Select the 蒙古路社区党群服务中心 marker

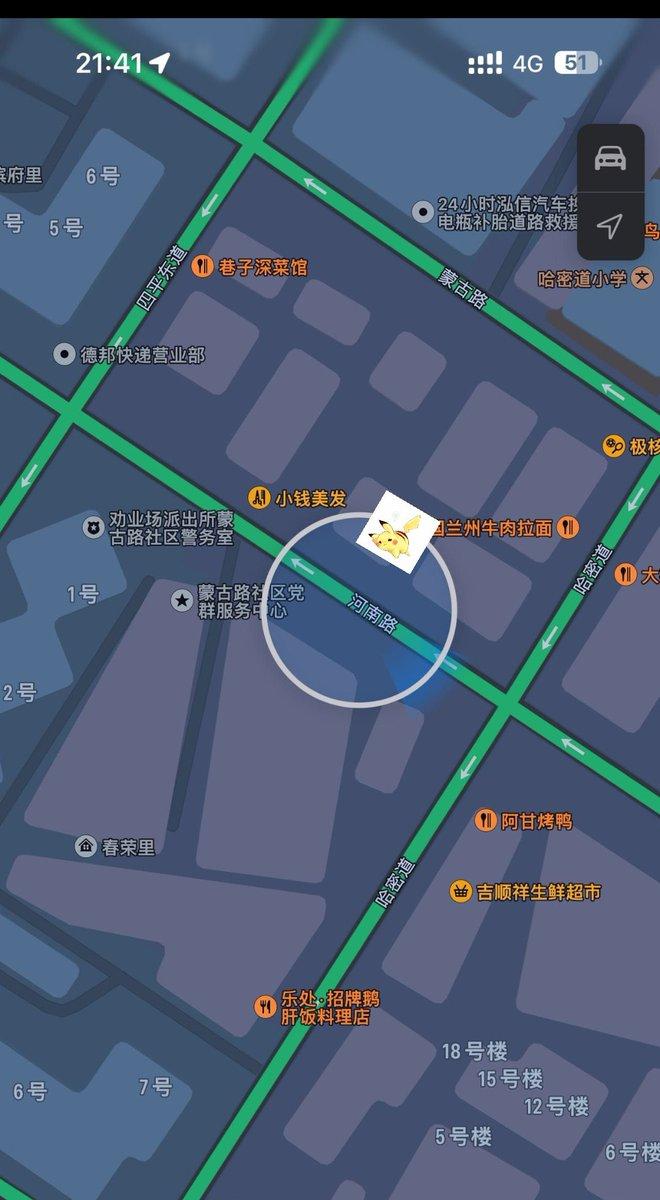[x=182, y=600]
